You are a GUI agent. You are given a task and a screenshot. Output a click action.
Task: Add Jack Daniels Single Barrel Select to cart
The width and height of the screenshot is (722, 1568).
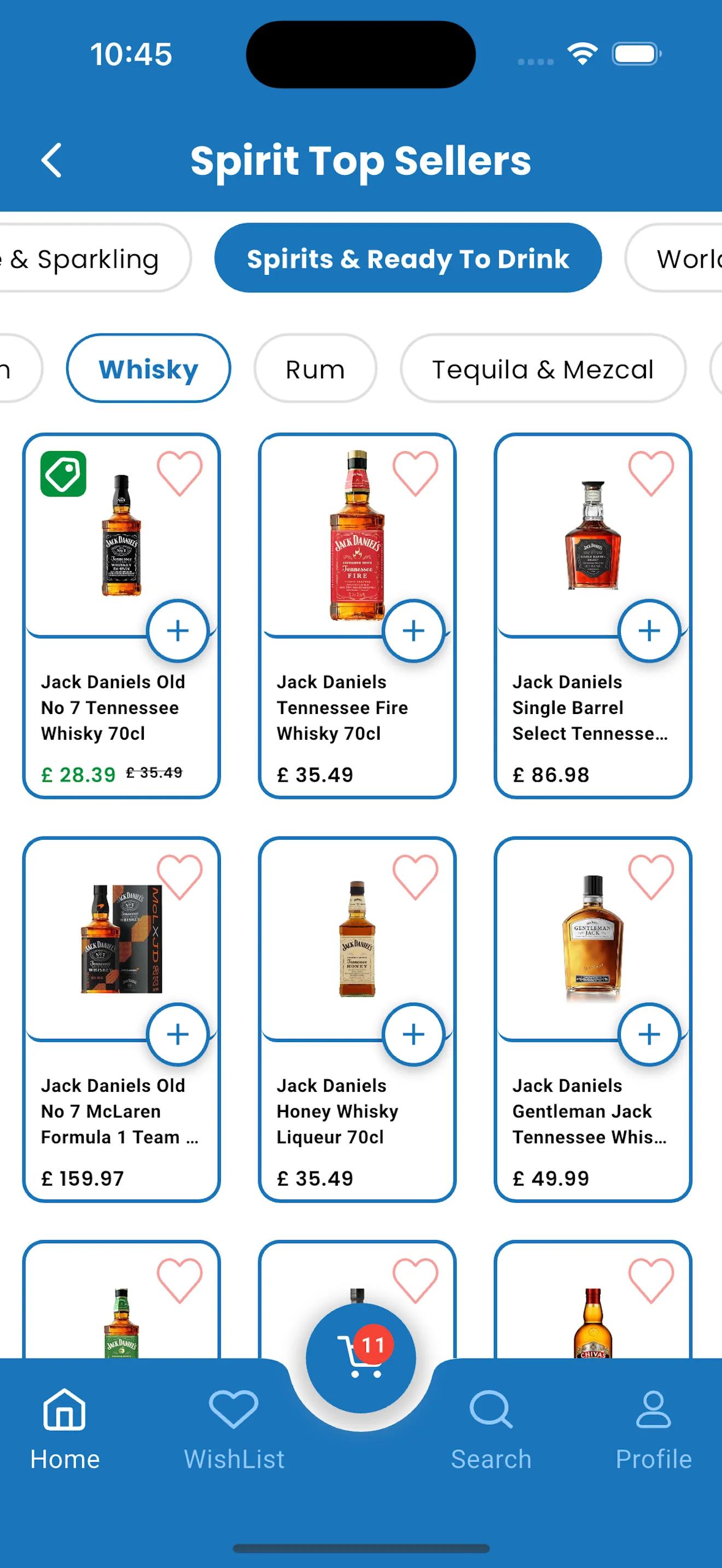[x=649, y=630]
